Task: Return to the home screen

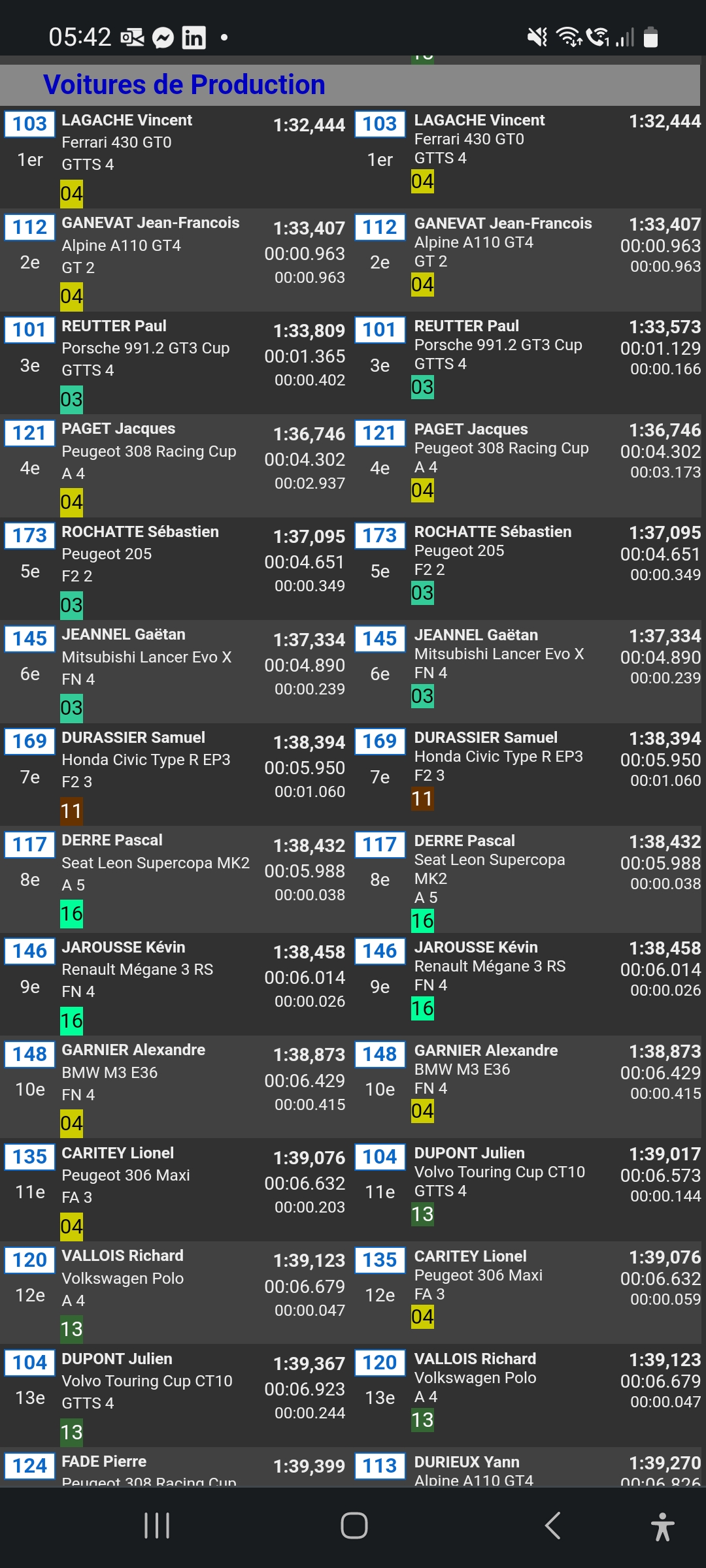Action: 354,1525
